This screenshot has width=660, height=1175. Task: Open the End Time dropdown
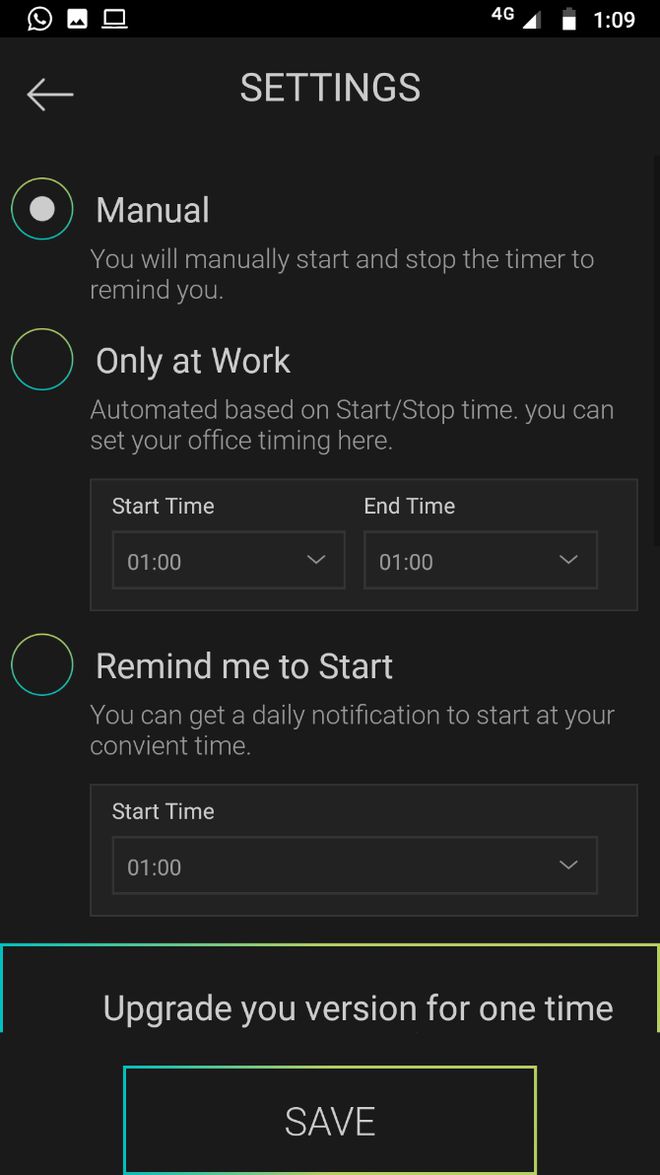pos(480,561)
